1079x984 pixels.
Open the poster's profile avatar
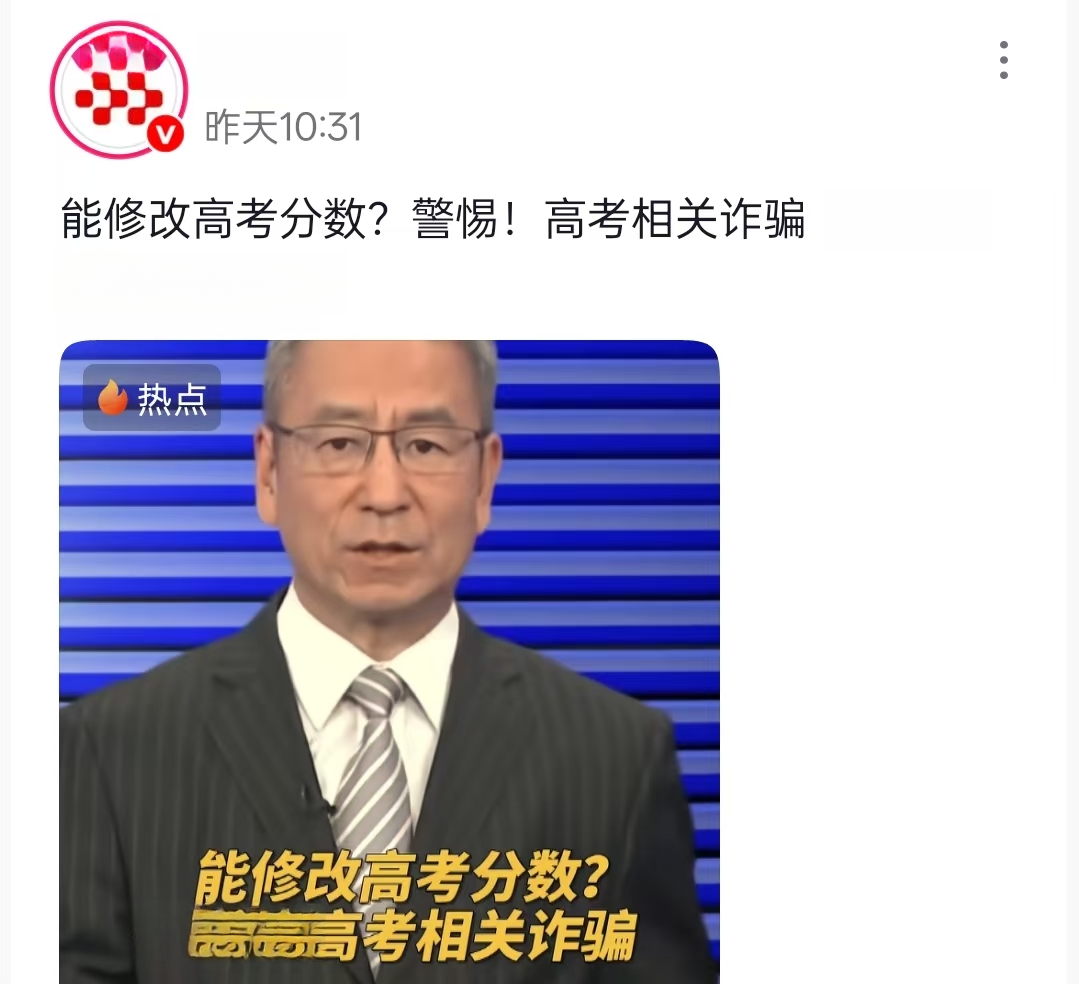pyautogui.click(x=119, y=88)
